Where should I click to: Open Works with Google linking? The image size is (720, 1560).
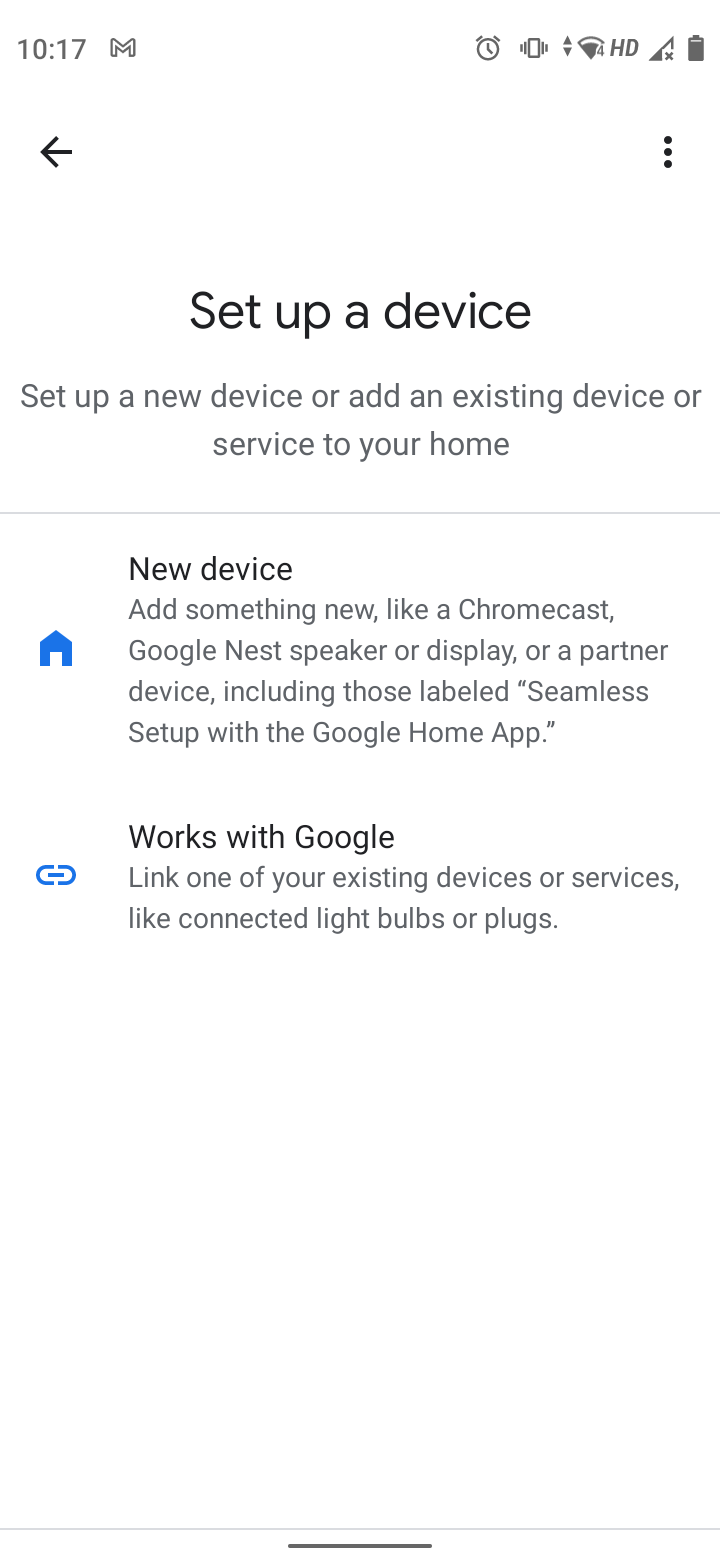(360, 877)
